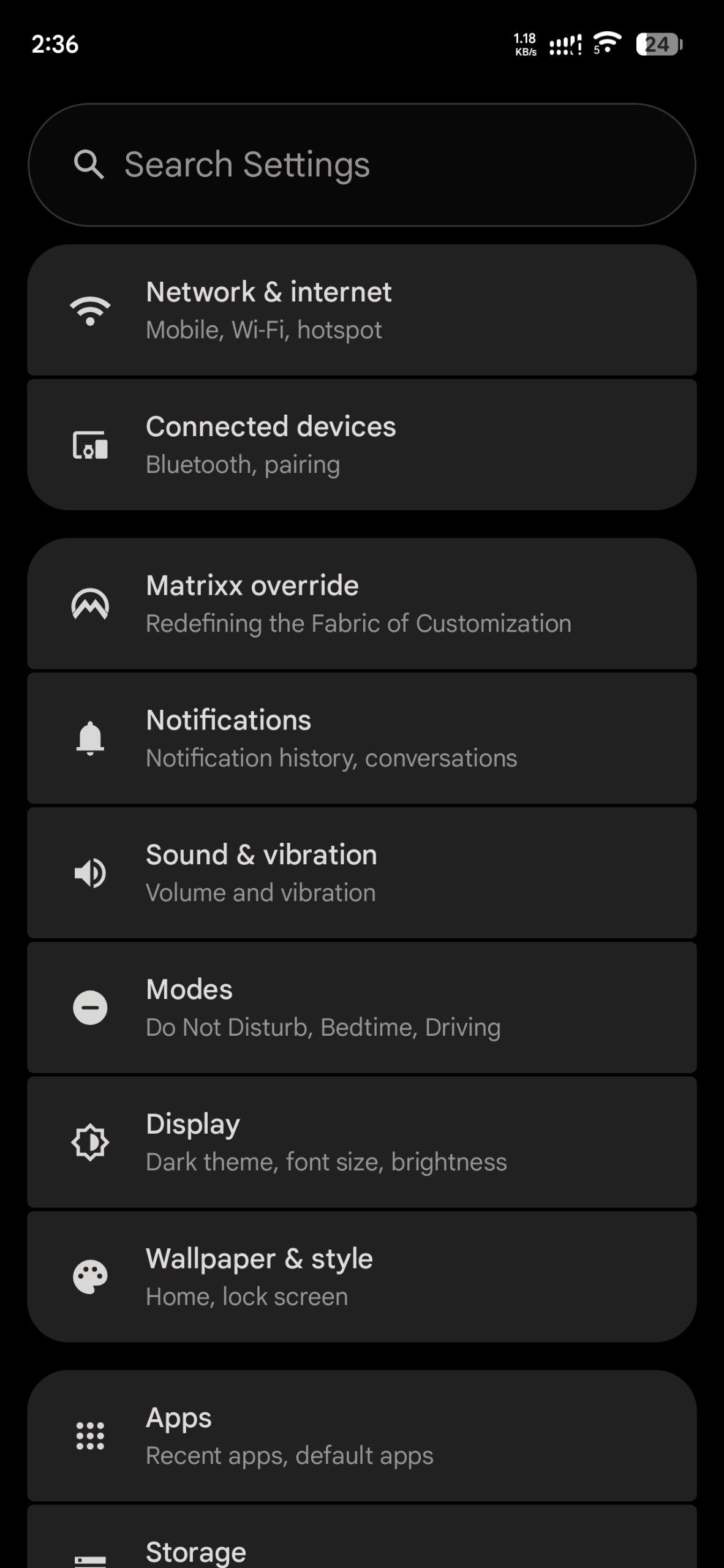Open Modes for Do Not Disturb
This screenshot has width=724, height=1568.
pos(361,1008)
